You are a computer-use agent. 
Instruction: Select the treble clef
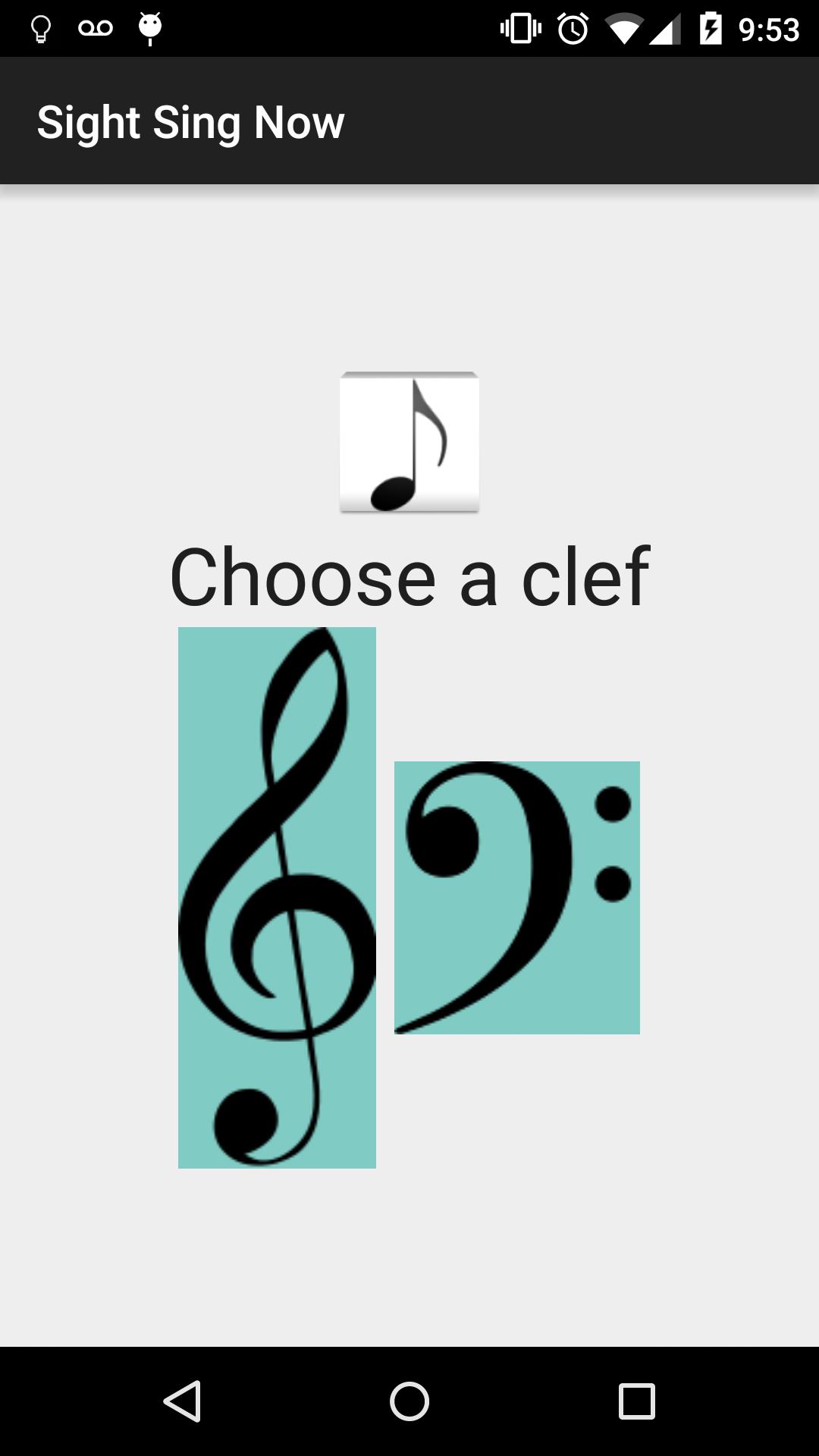277,897
